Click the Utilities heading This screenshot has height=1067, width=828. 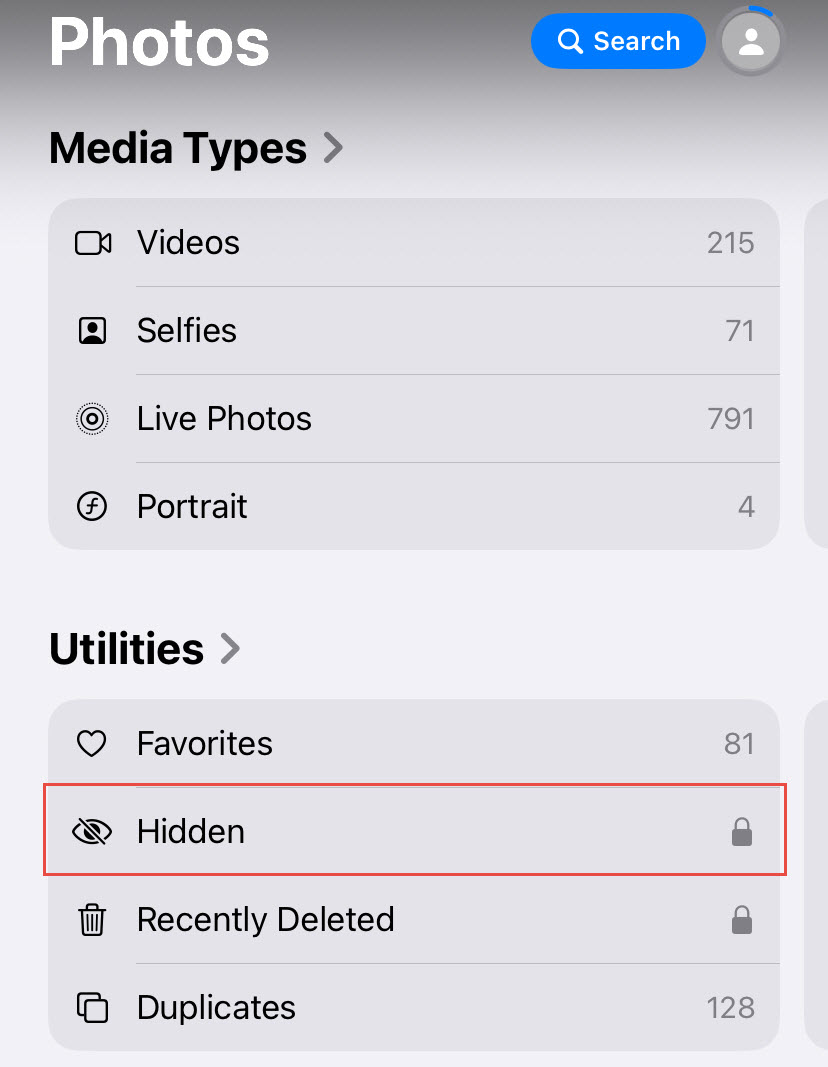(x=126, y=648)
